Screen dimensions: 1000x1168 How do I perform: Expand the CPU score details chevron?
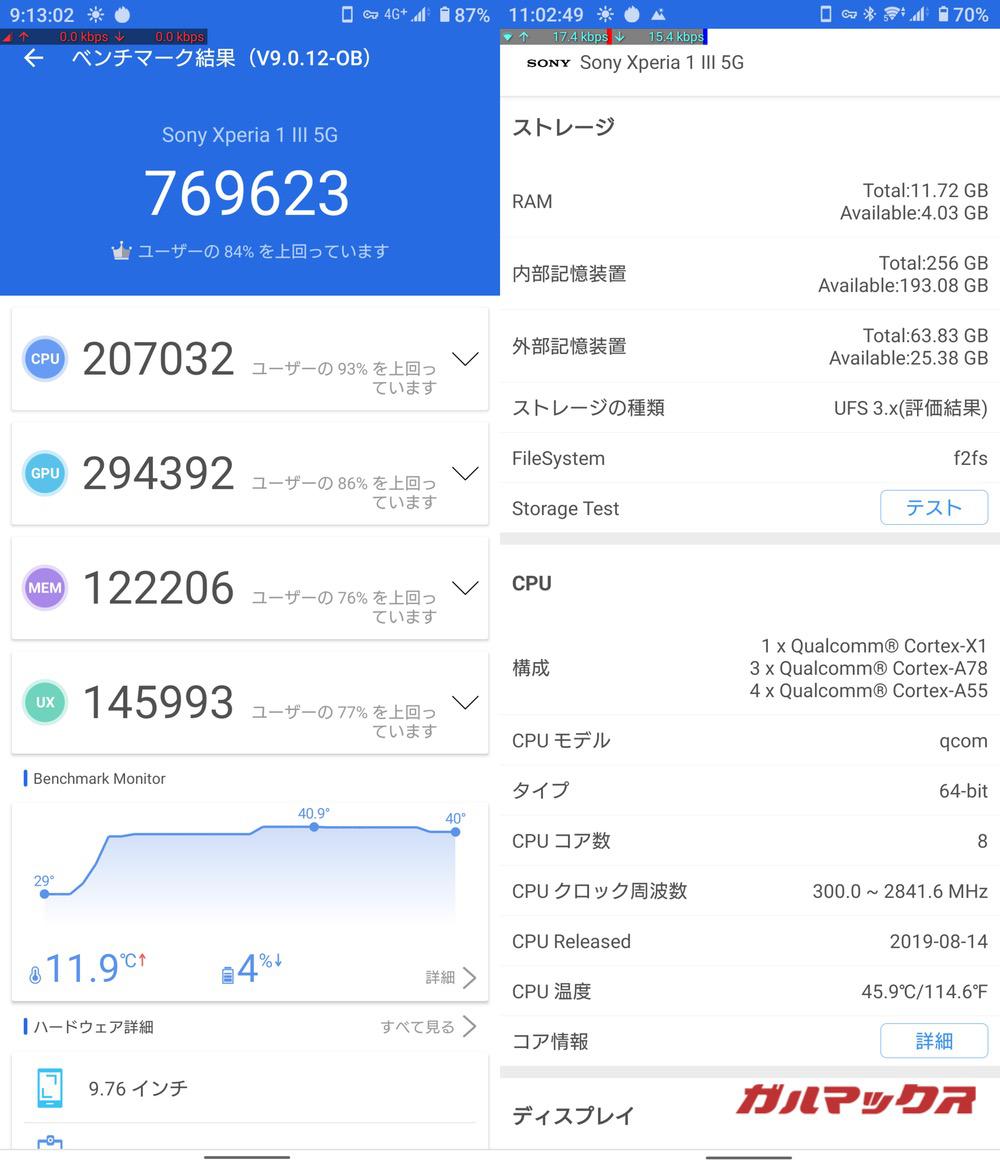(x=465, y=357)
